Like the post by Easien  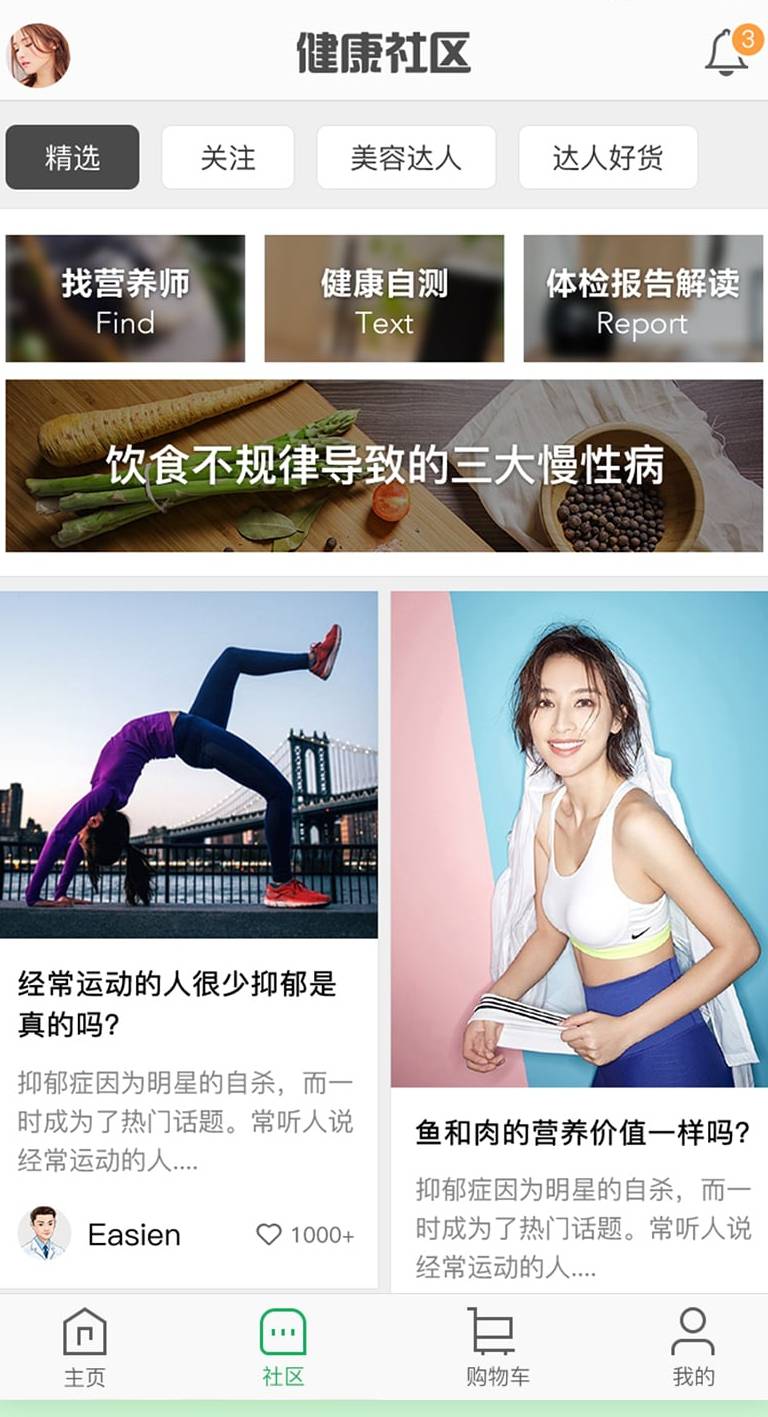269,1235
